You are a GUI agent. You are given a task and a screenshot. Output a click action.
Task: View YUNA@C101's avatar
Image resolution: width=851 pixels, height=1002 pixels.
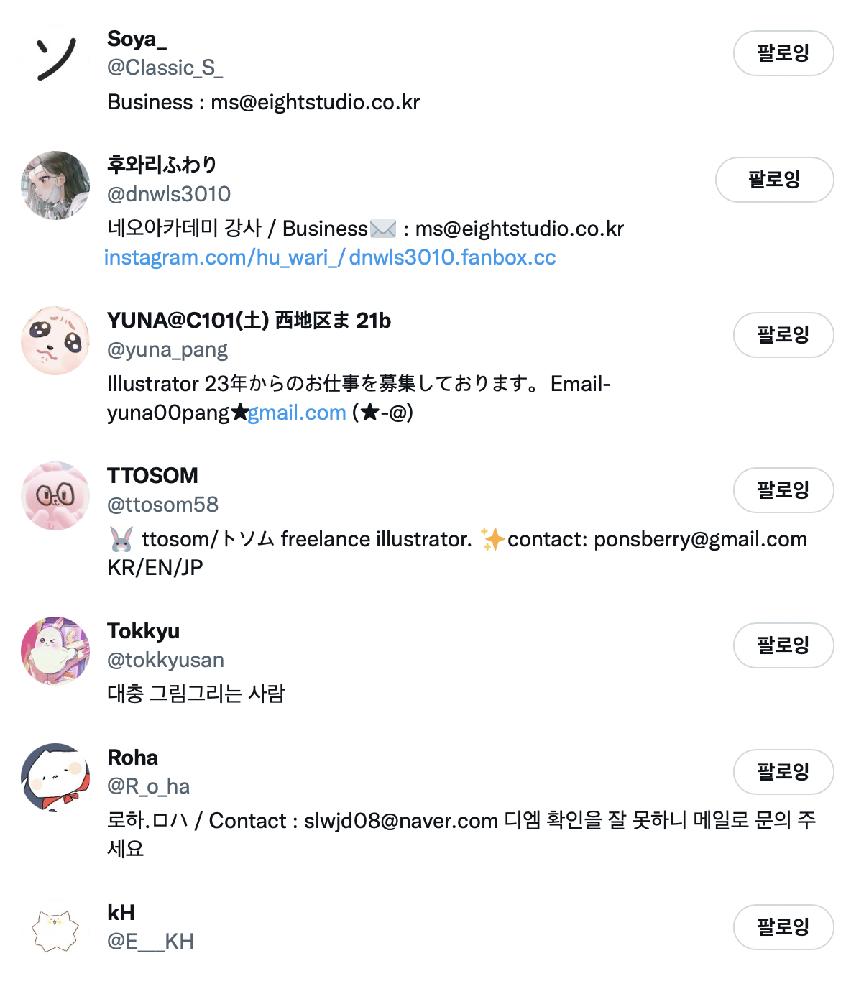55,341
